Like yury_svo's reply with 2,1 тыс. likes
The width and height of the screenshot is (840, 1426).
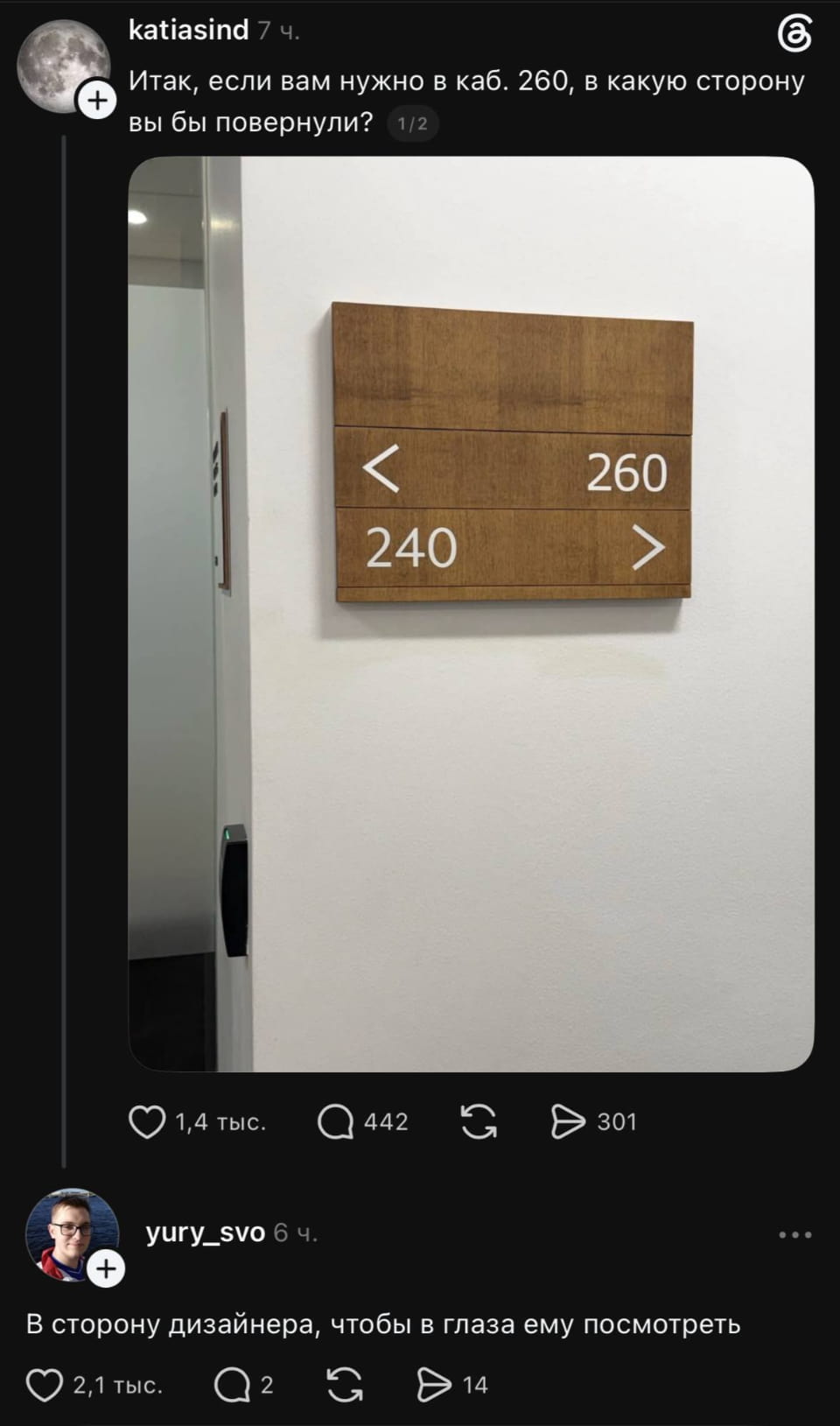(x=45, y=1385)
